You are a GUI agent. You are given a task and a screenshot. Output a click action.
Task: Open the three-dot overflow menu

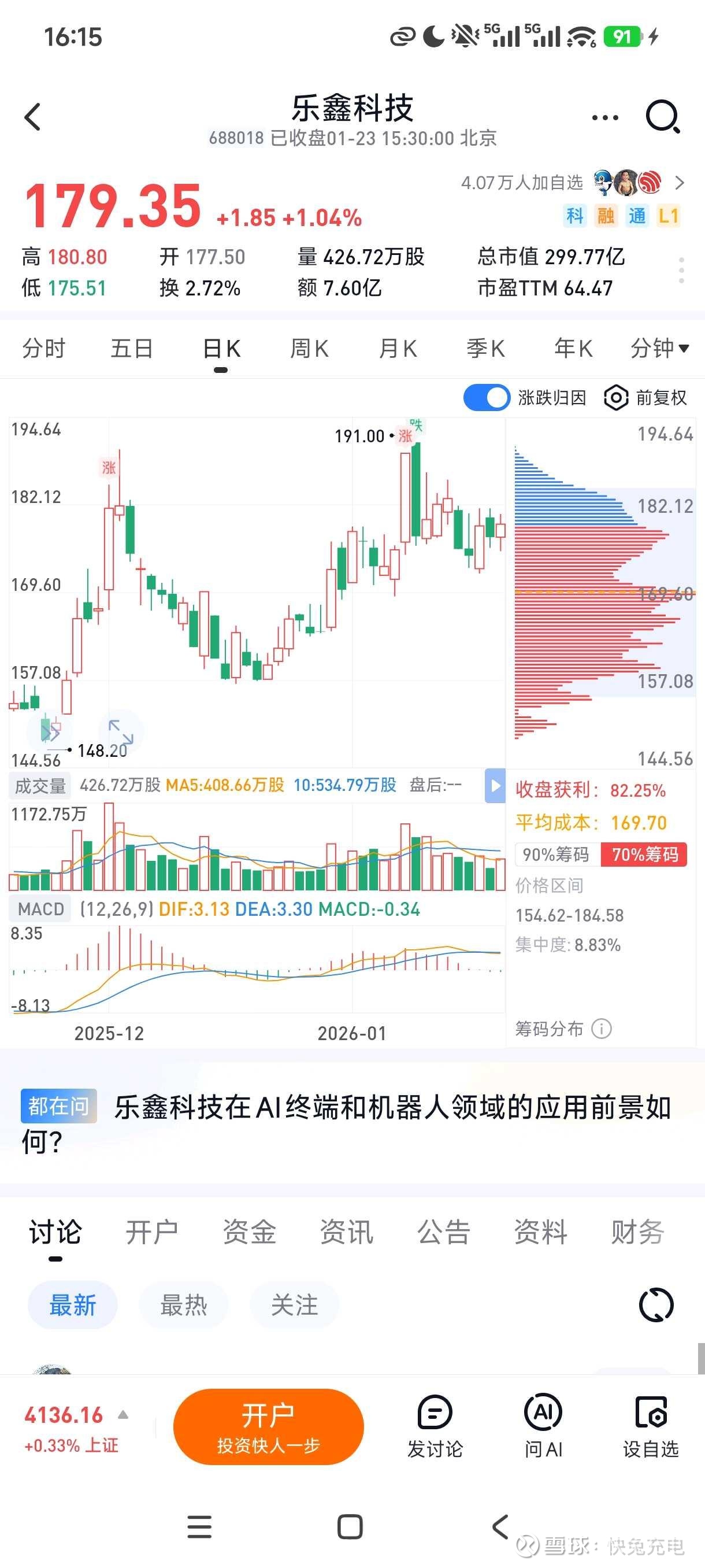[604, 117]
